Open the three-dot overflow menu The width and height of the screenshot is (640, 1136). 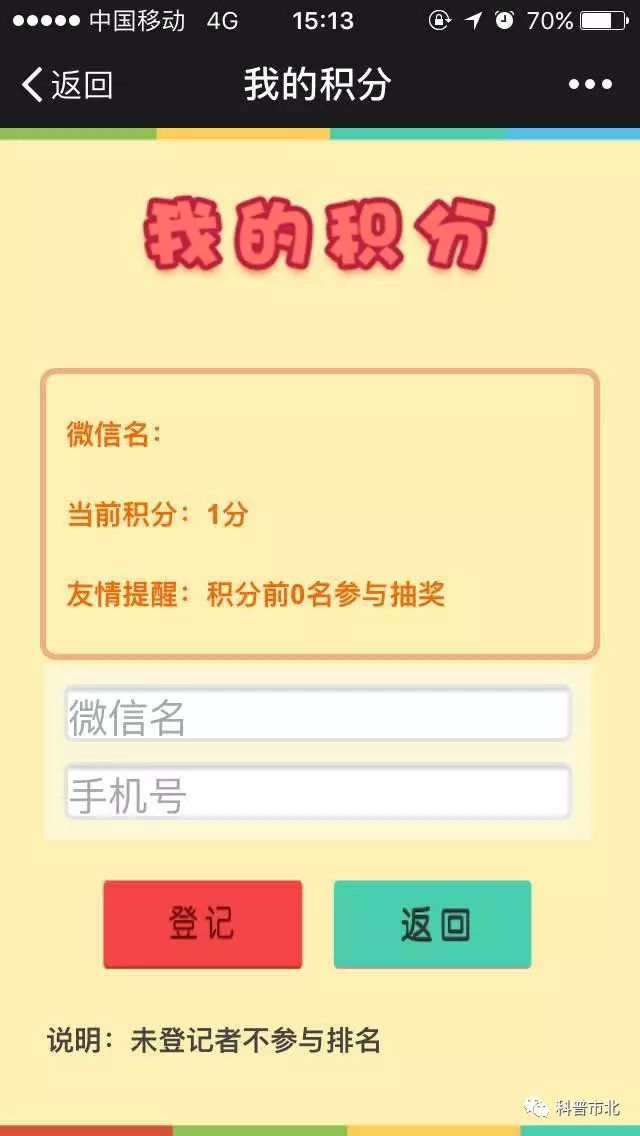(590, 85)
